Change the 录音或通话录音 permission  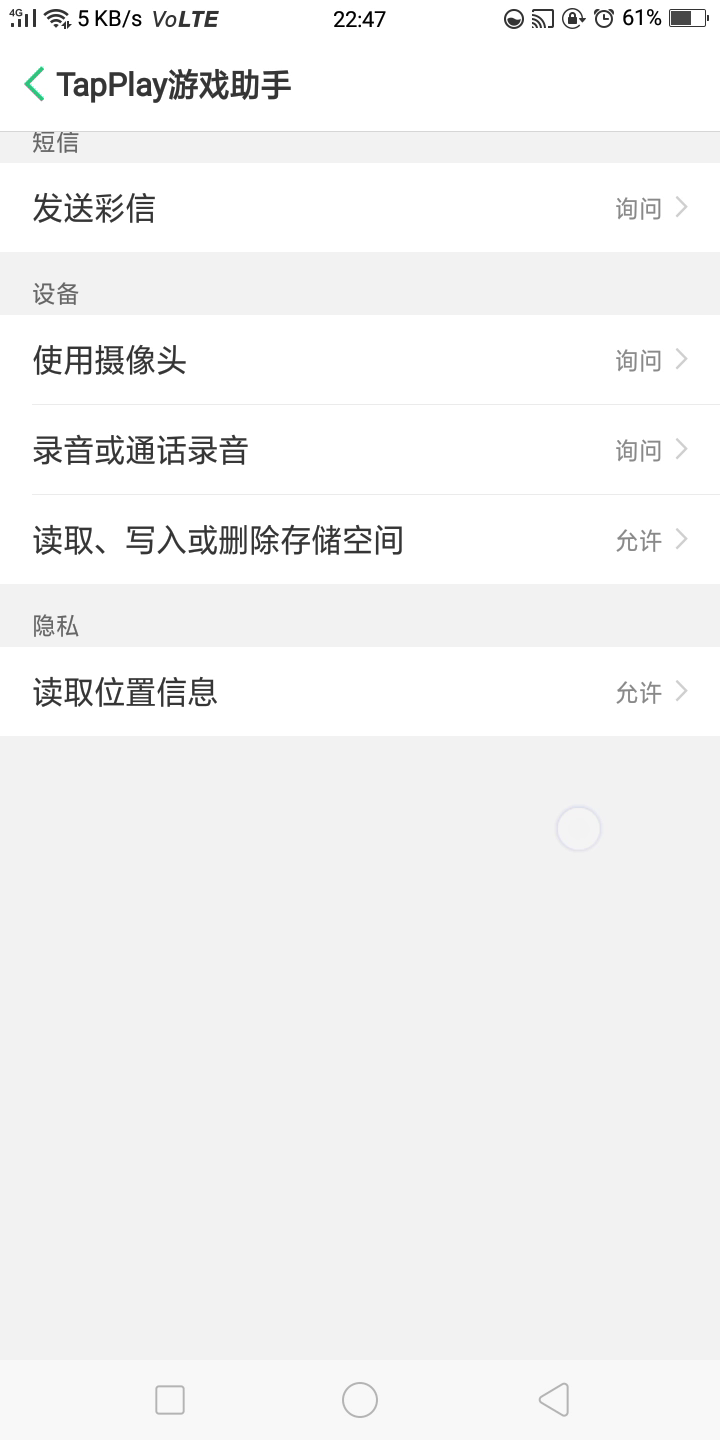coord(360,450)
